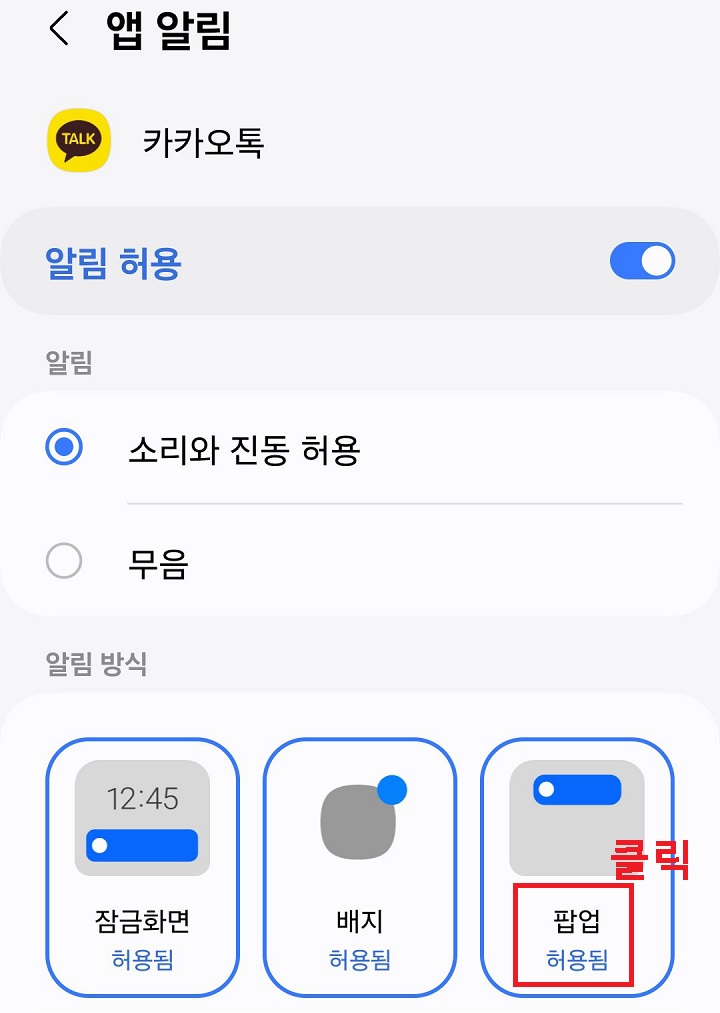Click the back arrow on 앱 알림 screen
The height and width of the screenshot is (1013, 720).
[x=58, y=30]
